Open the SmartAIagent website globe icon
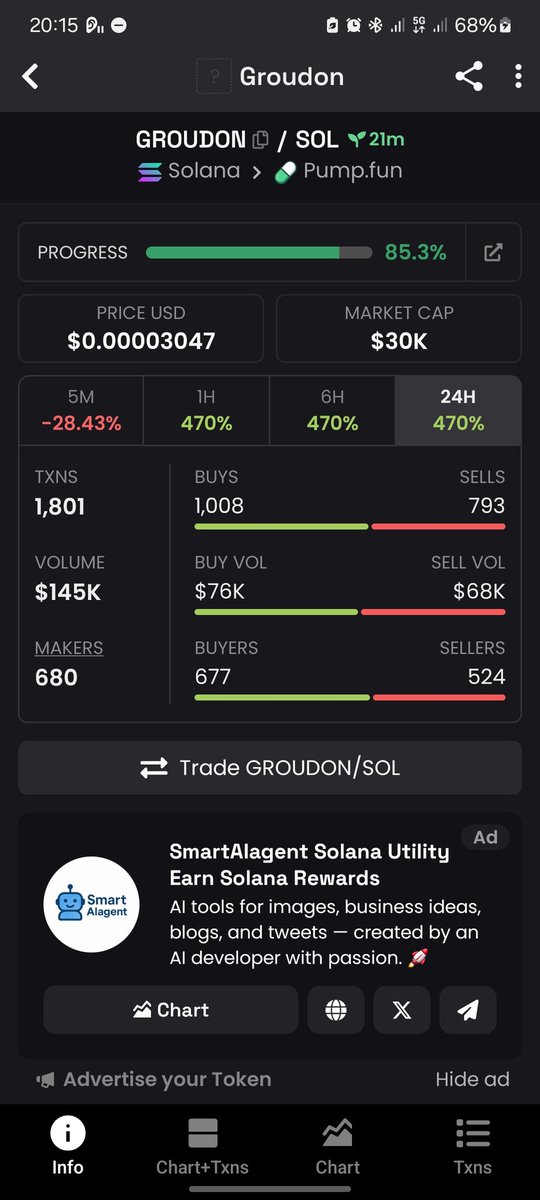Viewport: 540px width, 1200px height. (x=336, y=1010)
